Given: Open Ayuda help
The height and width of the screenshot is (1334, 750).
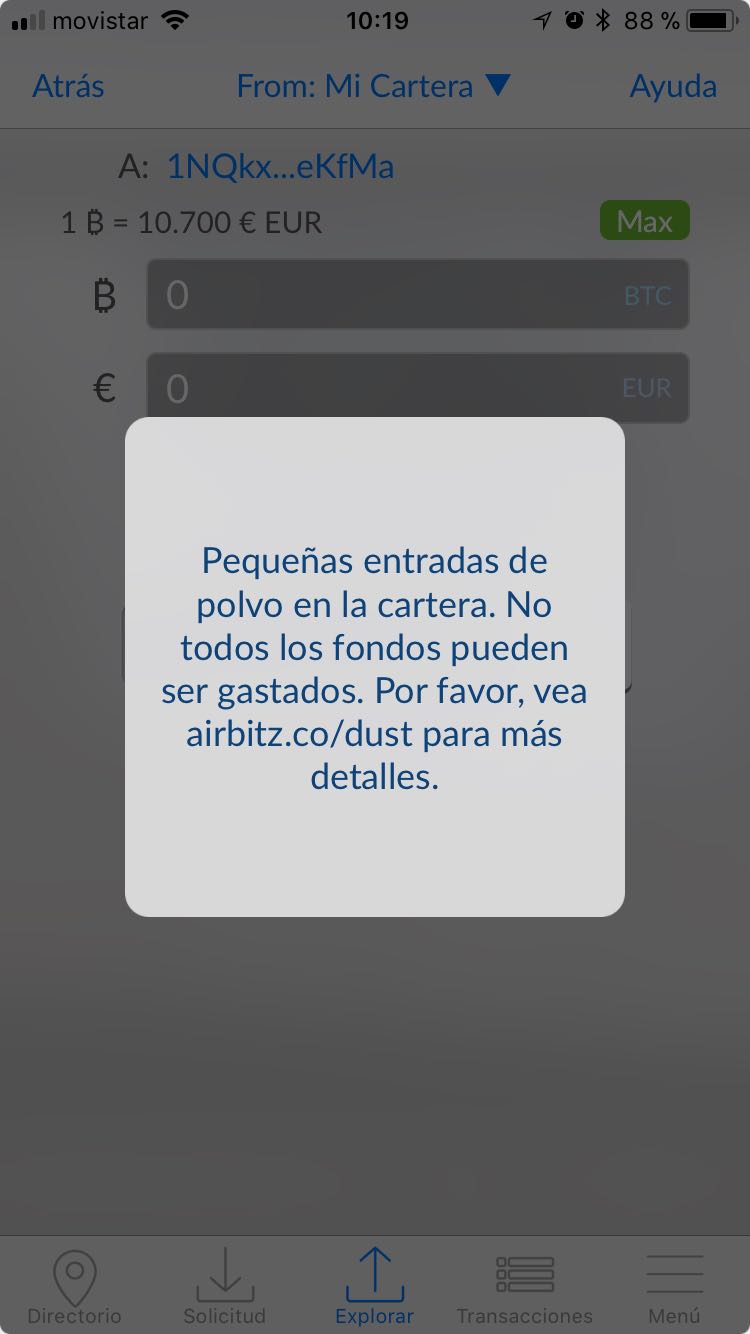Looking at the screenshot, I should point(673,86).
